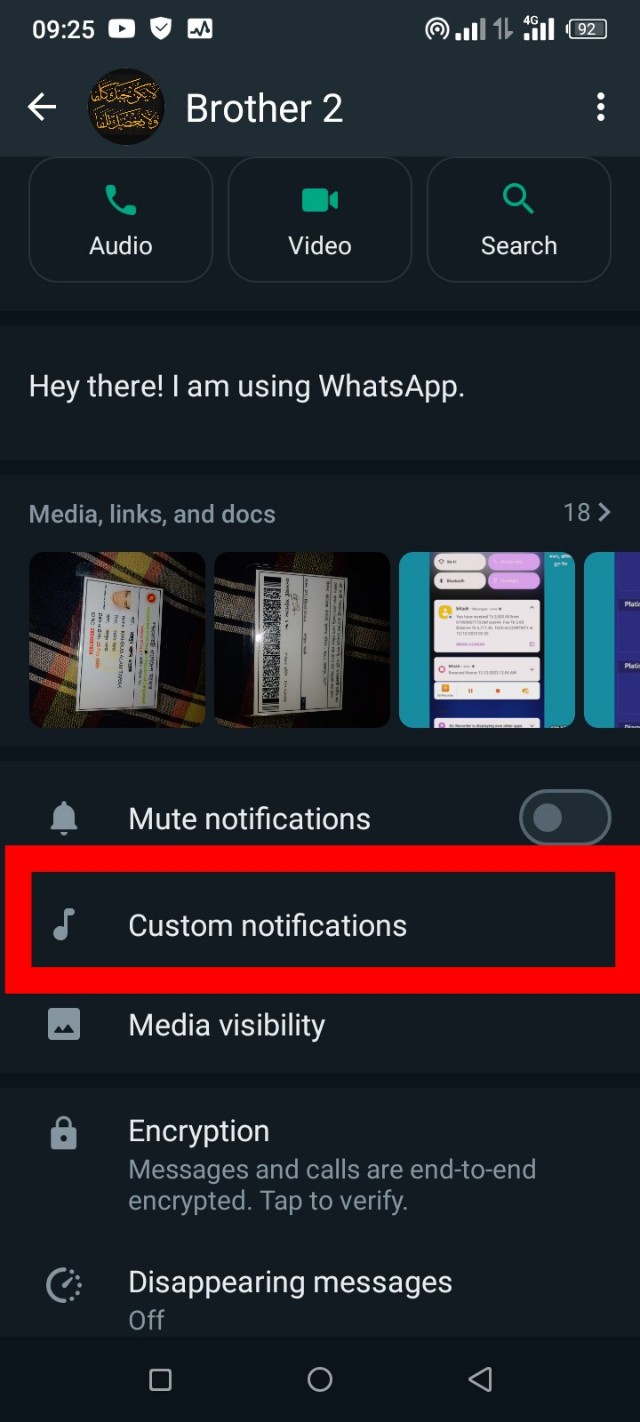Start an audio call with Brother 2

pos(120,220)
